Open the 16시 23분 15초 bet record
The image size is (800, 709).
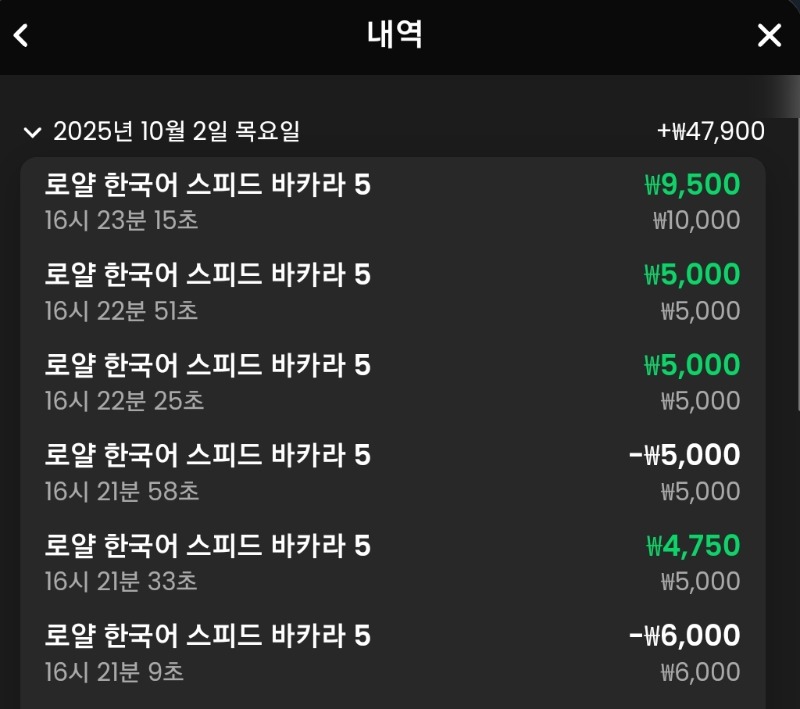pos(392,202)
